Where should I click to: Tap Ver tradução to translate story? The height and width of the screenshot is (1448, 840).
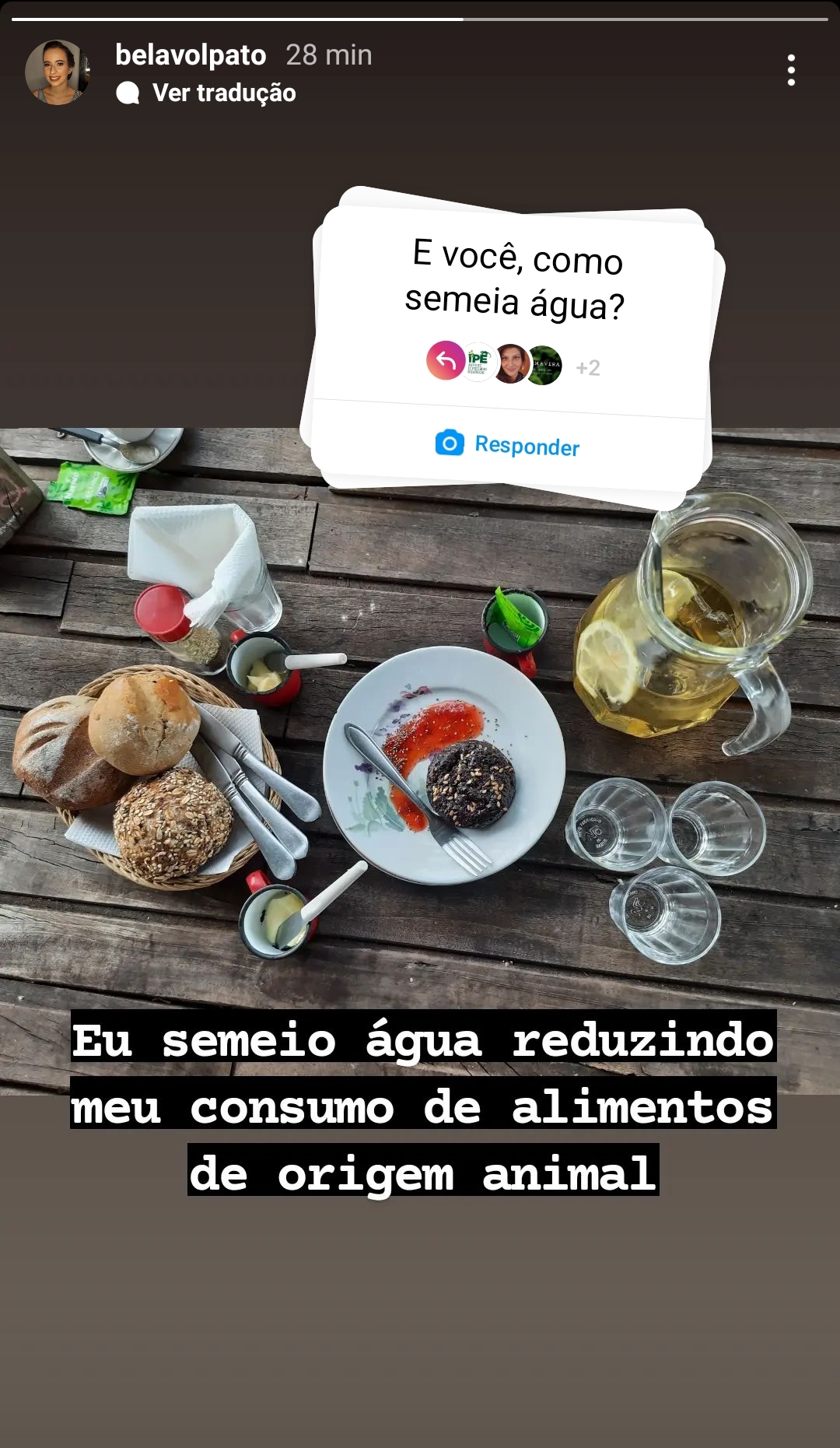pos(223,93)
